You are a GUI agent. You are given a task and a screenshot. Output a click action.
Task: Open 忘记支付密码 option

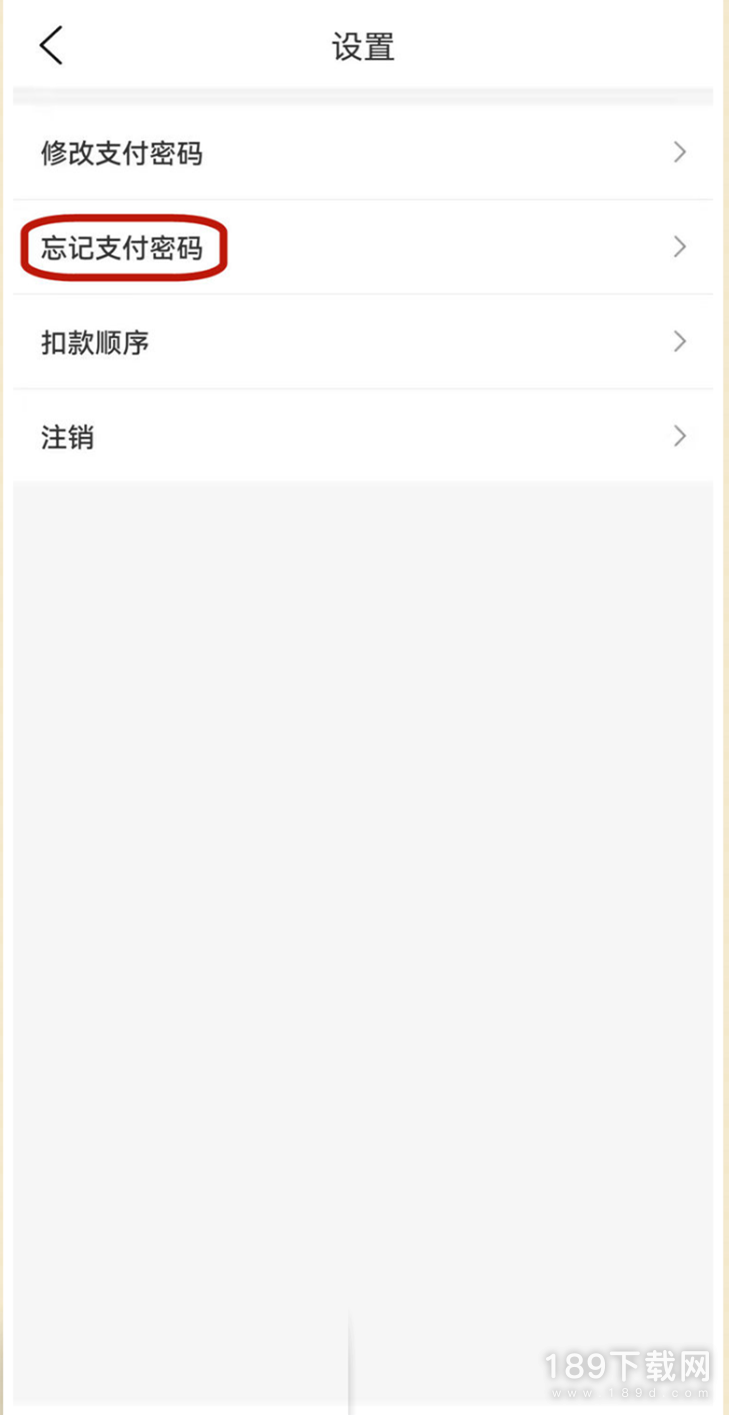point(363,247)
